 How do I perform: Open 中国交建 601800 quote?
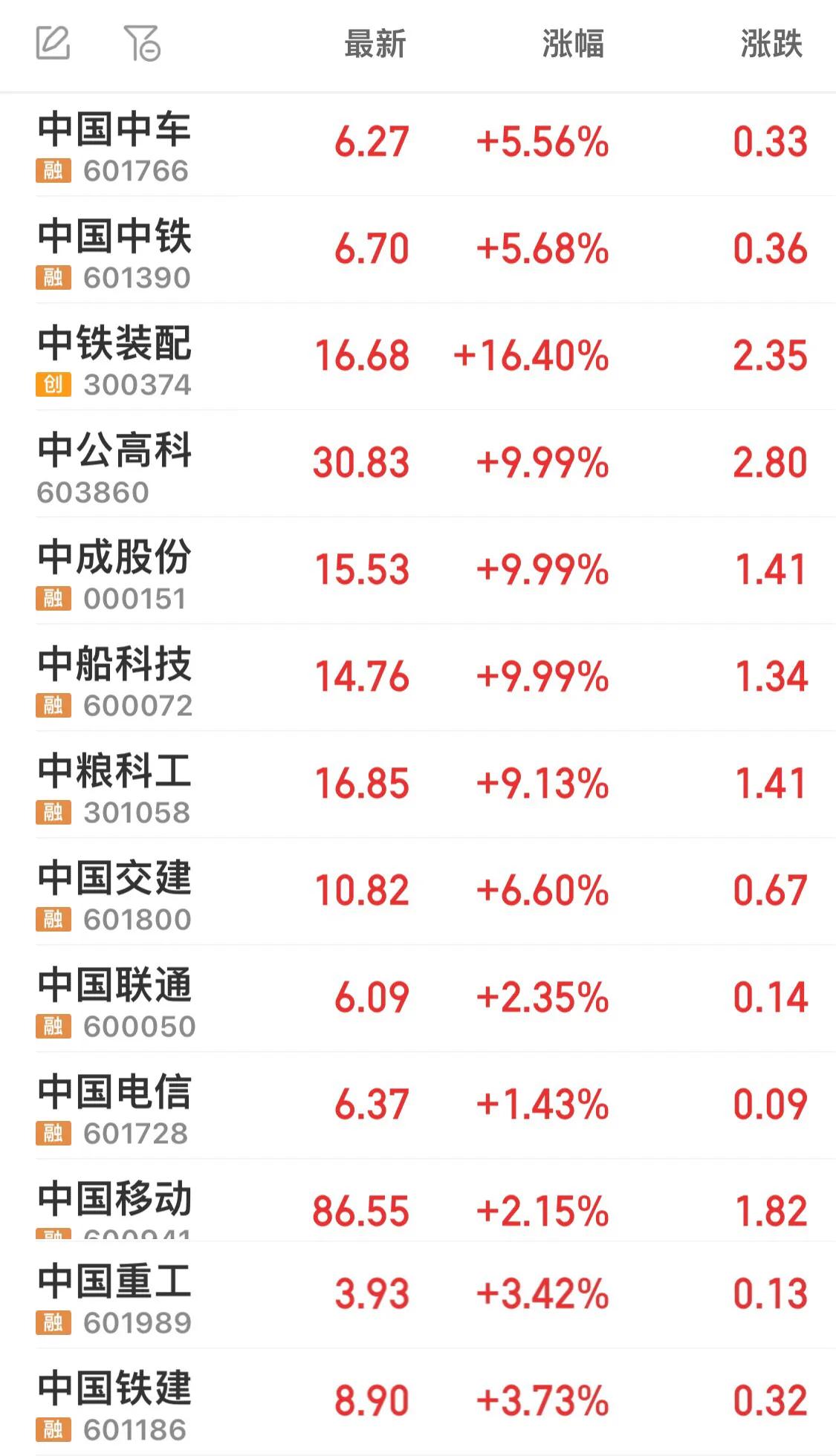(x=418, y=891)
